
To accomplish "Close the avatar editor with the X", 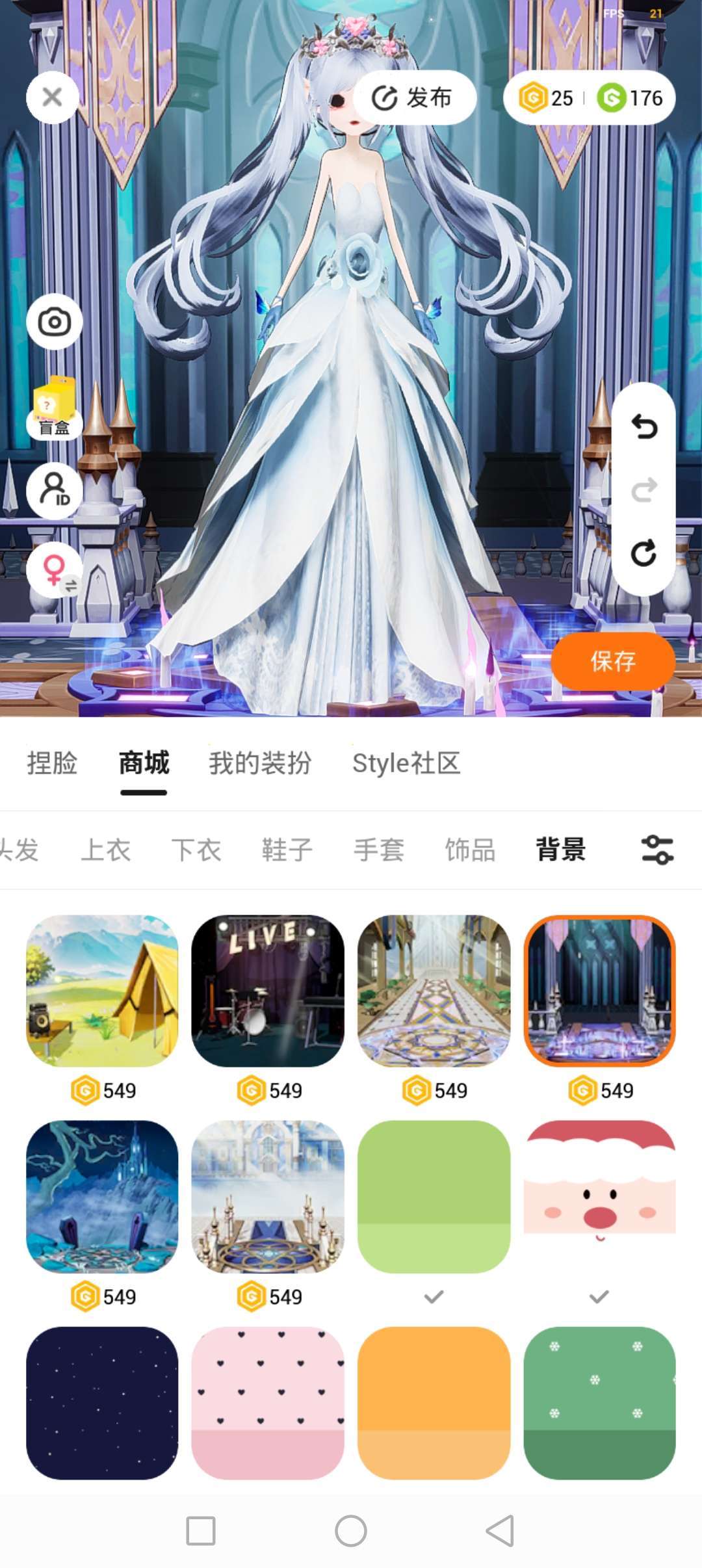I will coord(52,98).
